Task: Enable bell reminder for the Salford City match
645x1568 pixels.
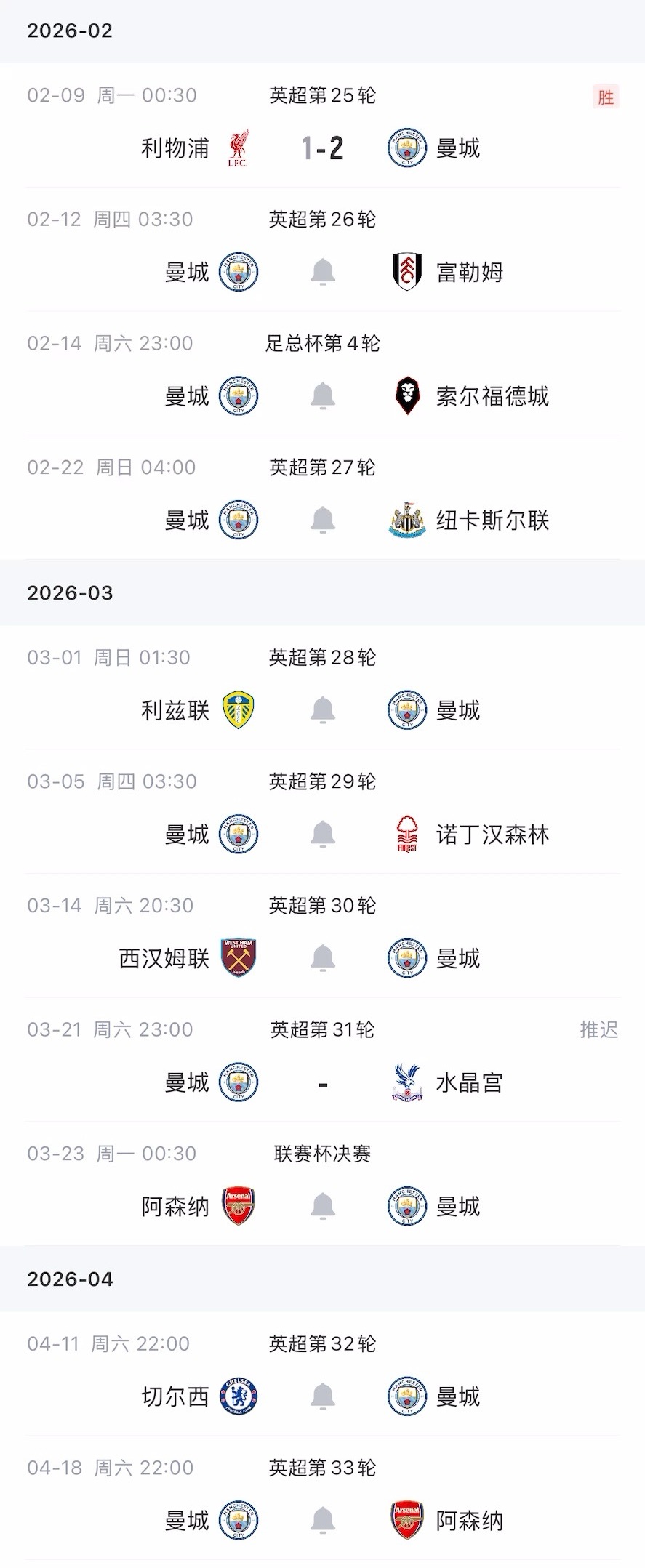Action: pyautogui.click(x=322, y=396)
